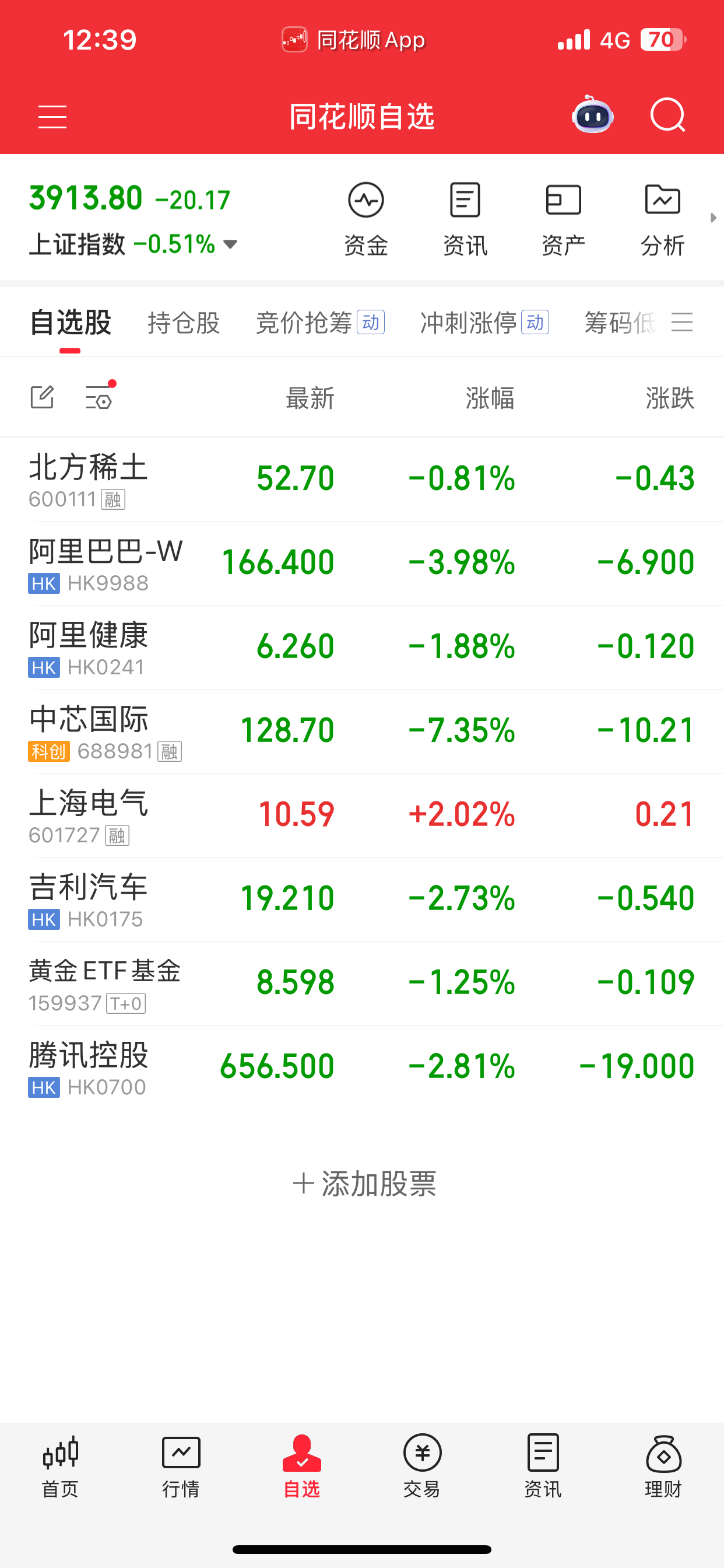This screenshot has width=724, height=1568.
Task: Go to the 行情 tab
Action: [181, 1467]
